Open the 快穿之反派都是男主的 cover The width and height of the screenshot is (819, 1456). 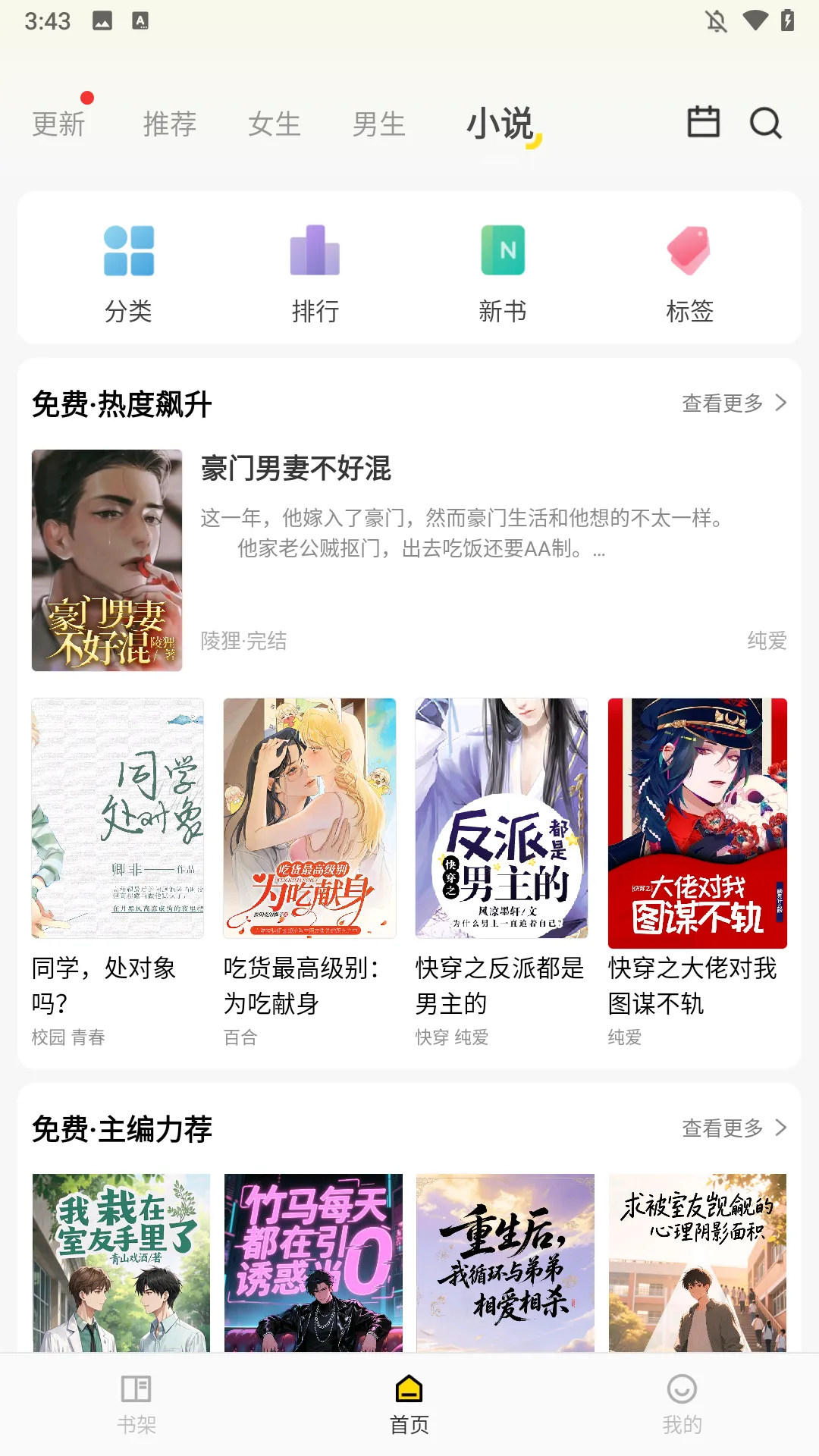[x=502, y=819]
